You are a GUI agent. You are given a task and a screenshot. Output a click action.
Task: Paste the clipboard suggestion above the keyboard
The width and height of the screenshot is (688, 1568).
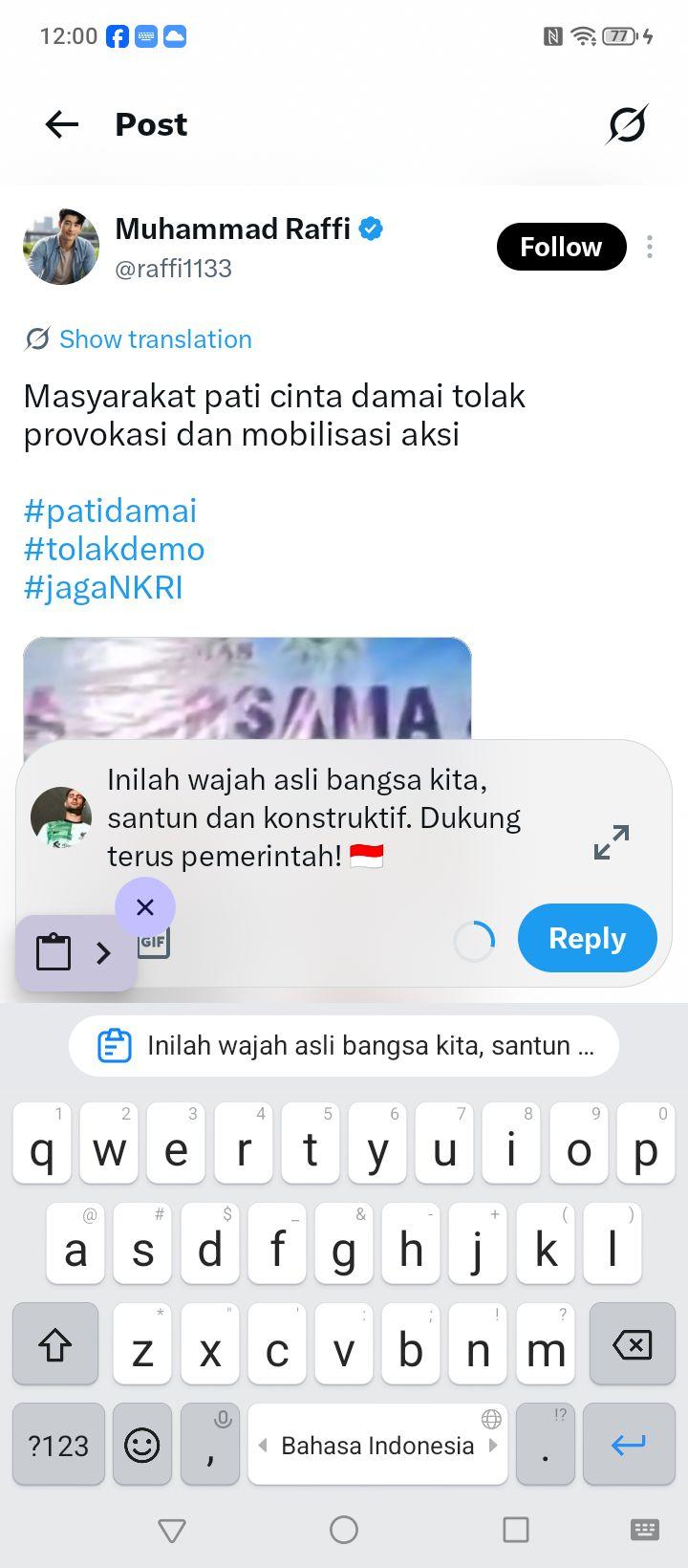pos(344,1046)
